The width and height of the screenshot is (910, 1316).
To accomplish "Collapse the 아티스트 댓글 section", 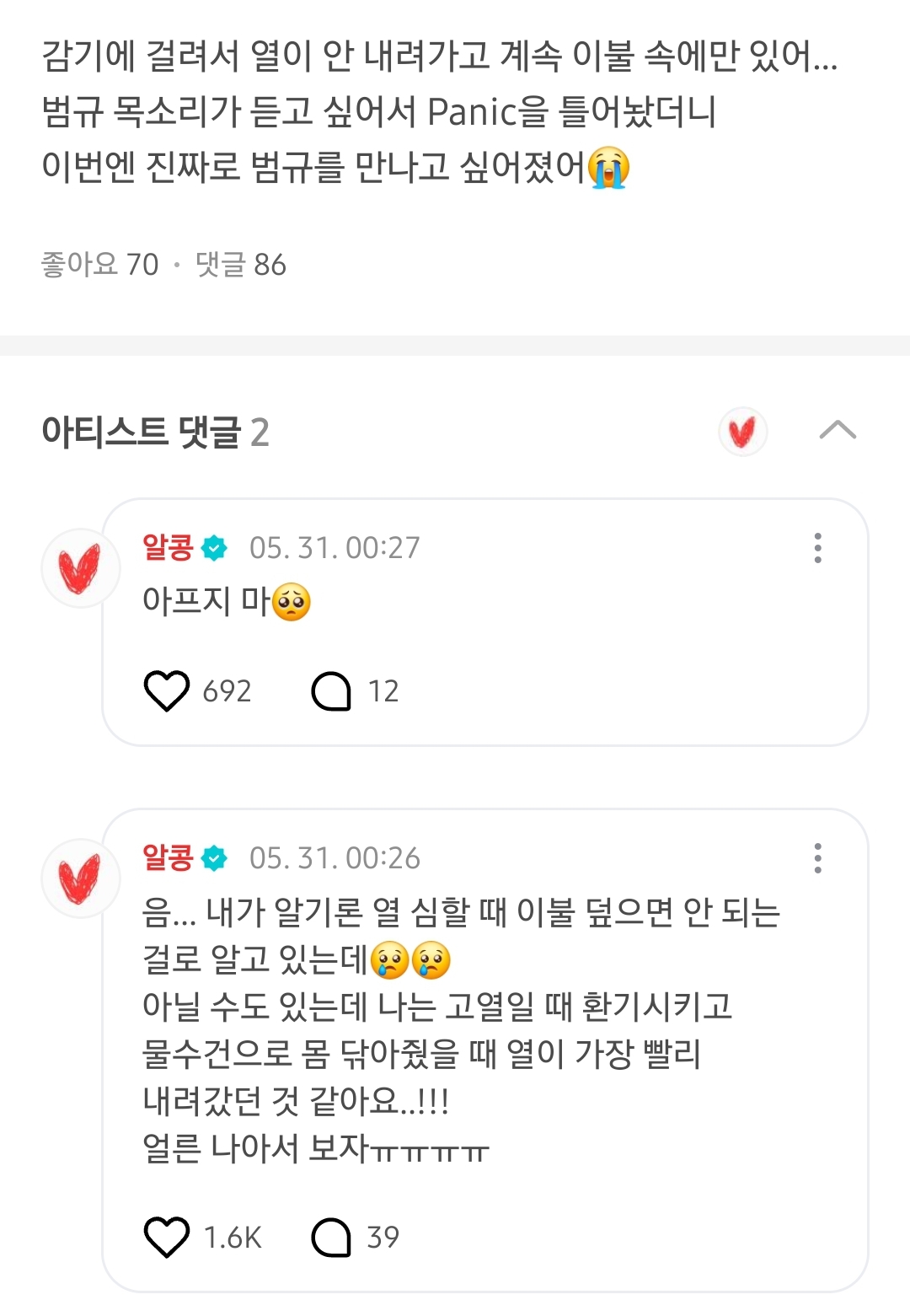I will (837, 431).
